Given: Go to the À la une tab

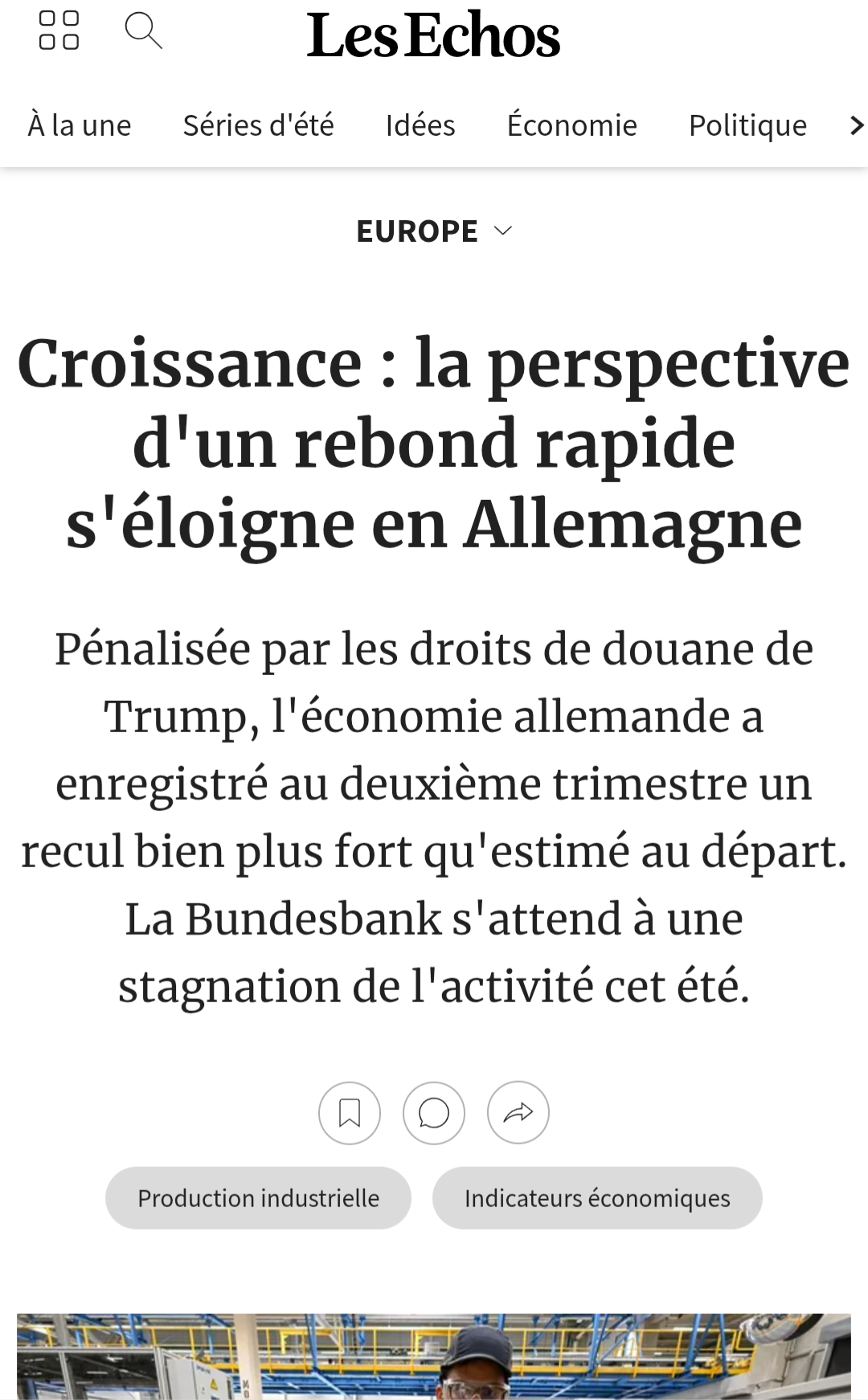Looking at the screenshot, I should tap(80, 125).
